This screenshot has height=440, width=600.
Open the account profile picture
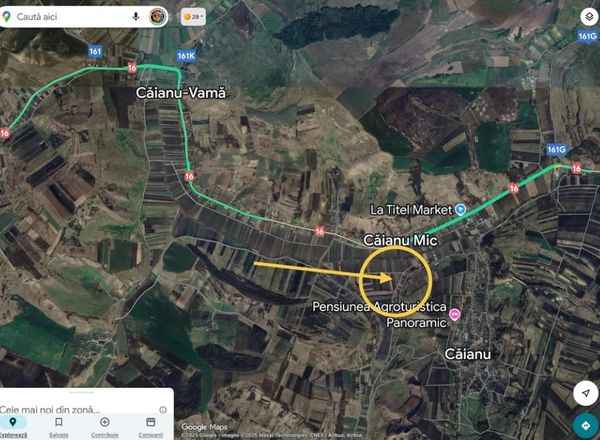(x=158, y=16)
